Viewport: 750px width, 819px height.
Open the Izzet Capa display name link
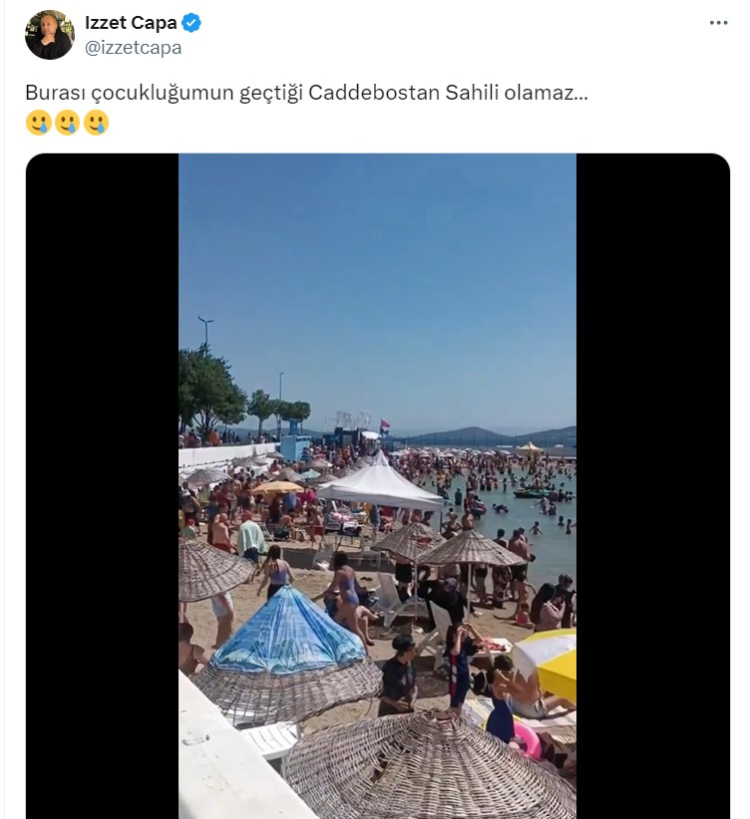[x=130, y=23]
